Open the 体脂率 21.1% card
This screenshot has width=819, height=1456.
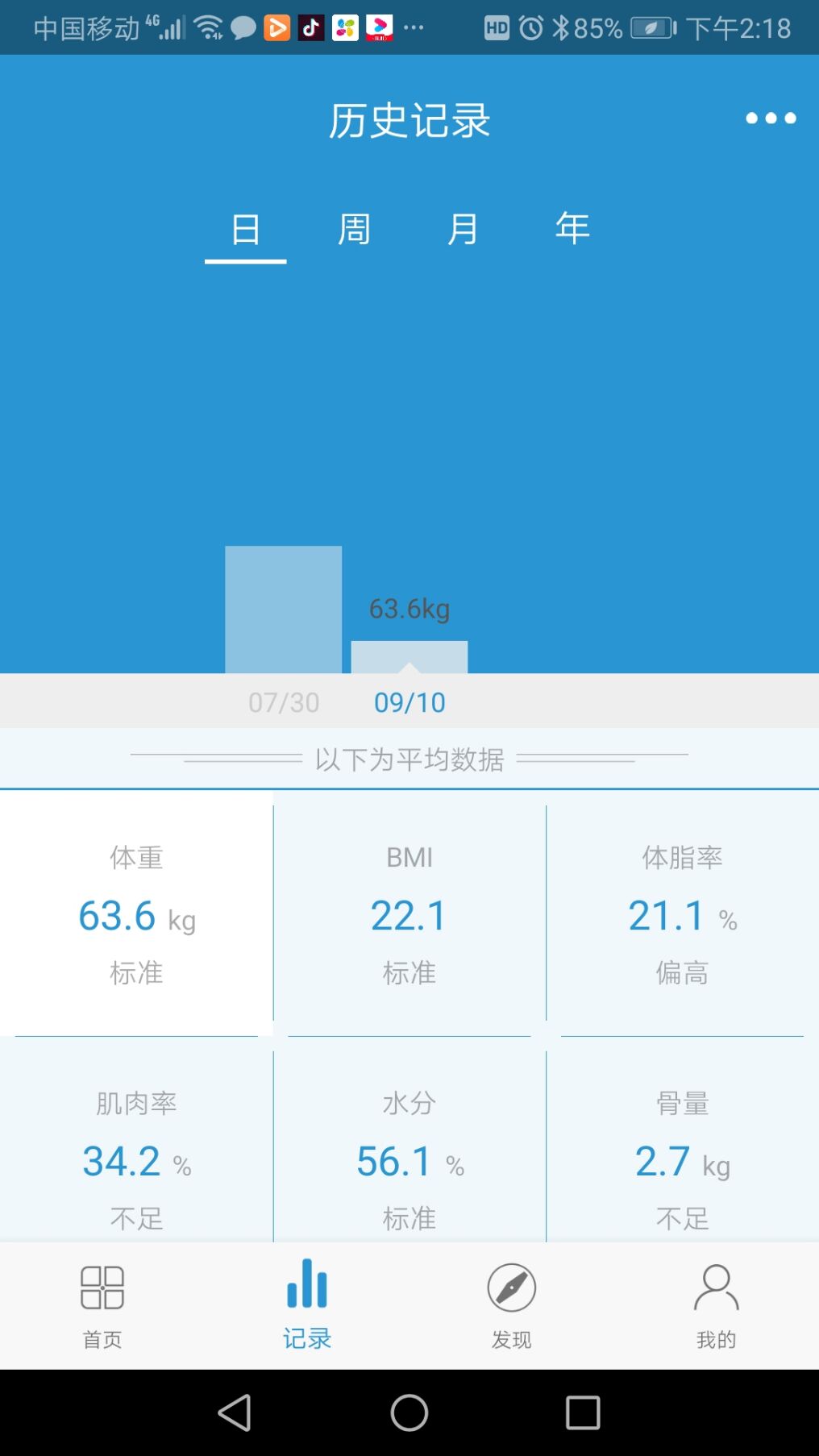point(682,913)
